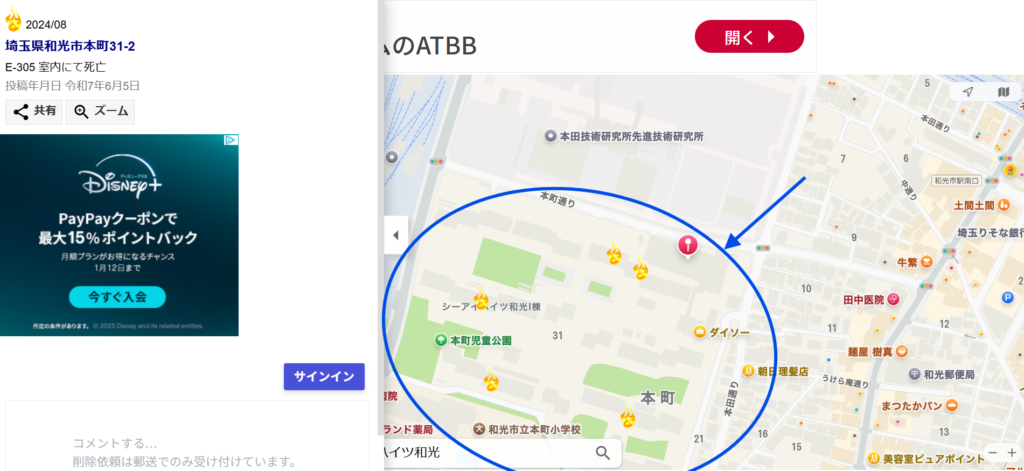
Task: Open the flame marker near シーアイハイツ和光I棟
Action: 481,299
